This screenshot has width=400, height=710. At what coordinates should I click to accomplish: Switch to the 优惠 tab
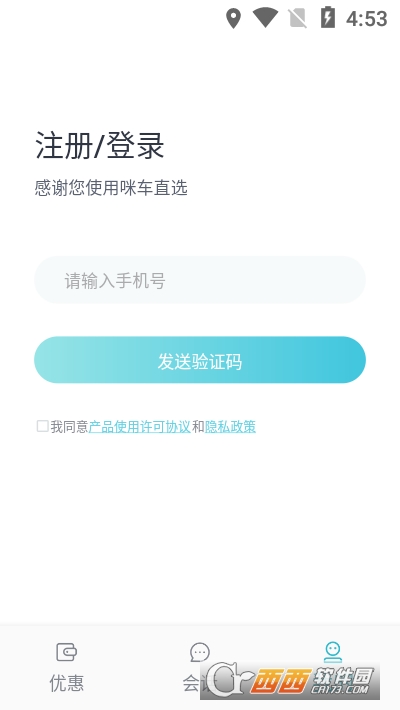point(67,667)
